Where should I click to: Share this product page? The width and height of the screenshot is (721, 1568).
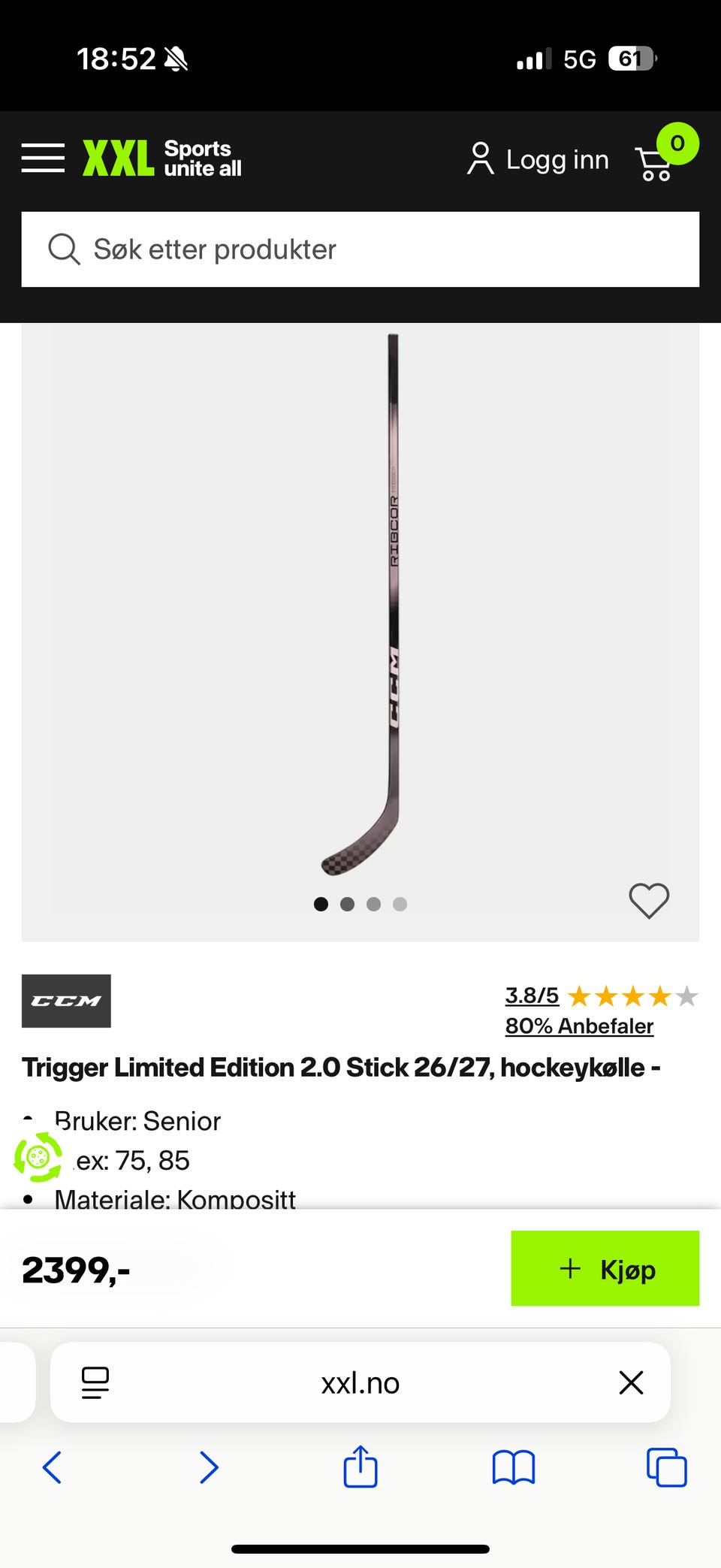[x=360, y=1467]
